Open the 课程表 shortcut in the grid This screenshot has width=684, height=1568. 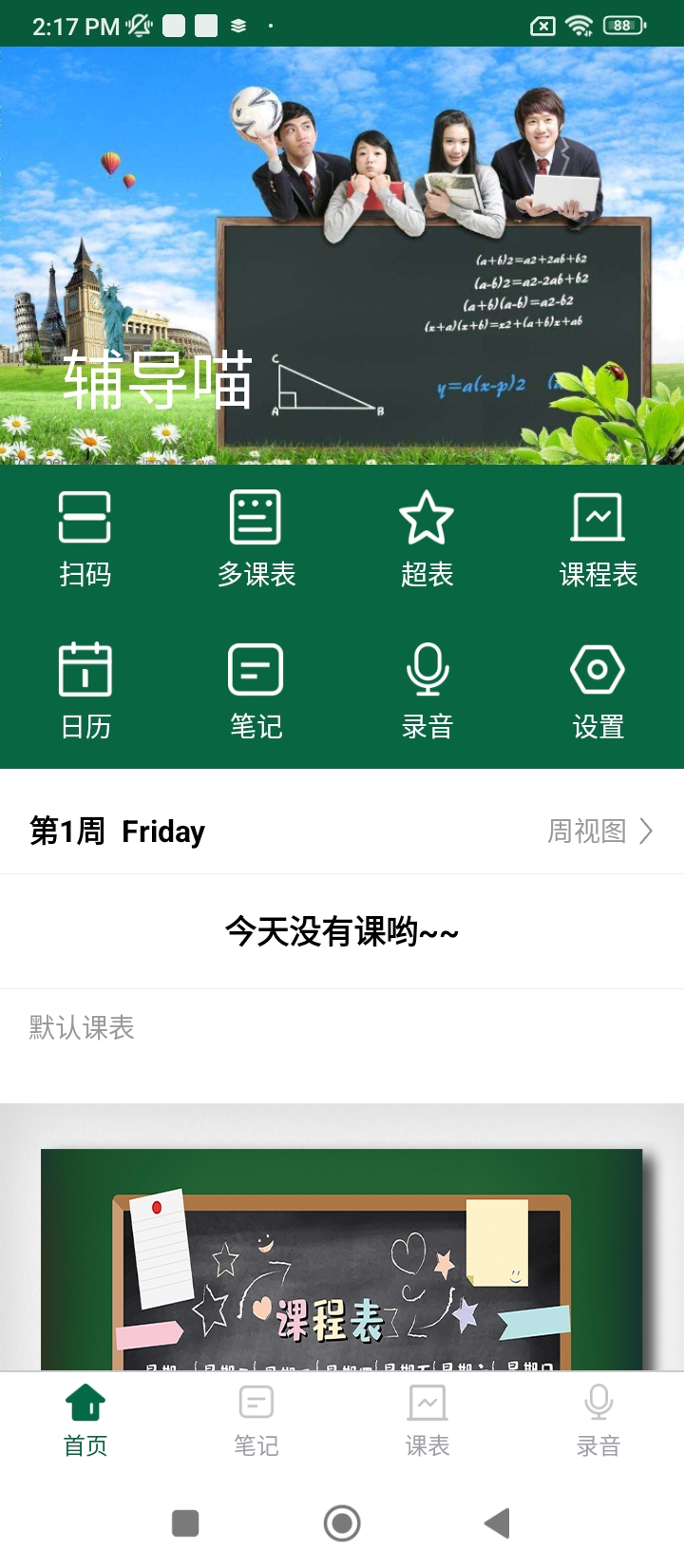[598, 539]
